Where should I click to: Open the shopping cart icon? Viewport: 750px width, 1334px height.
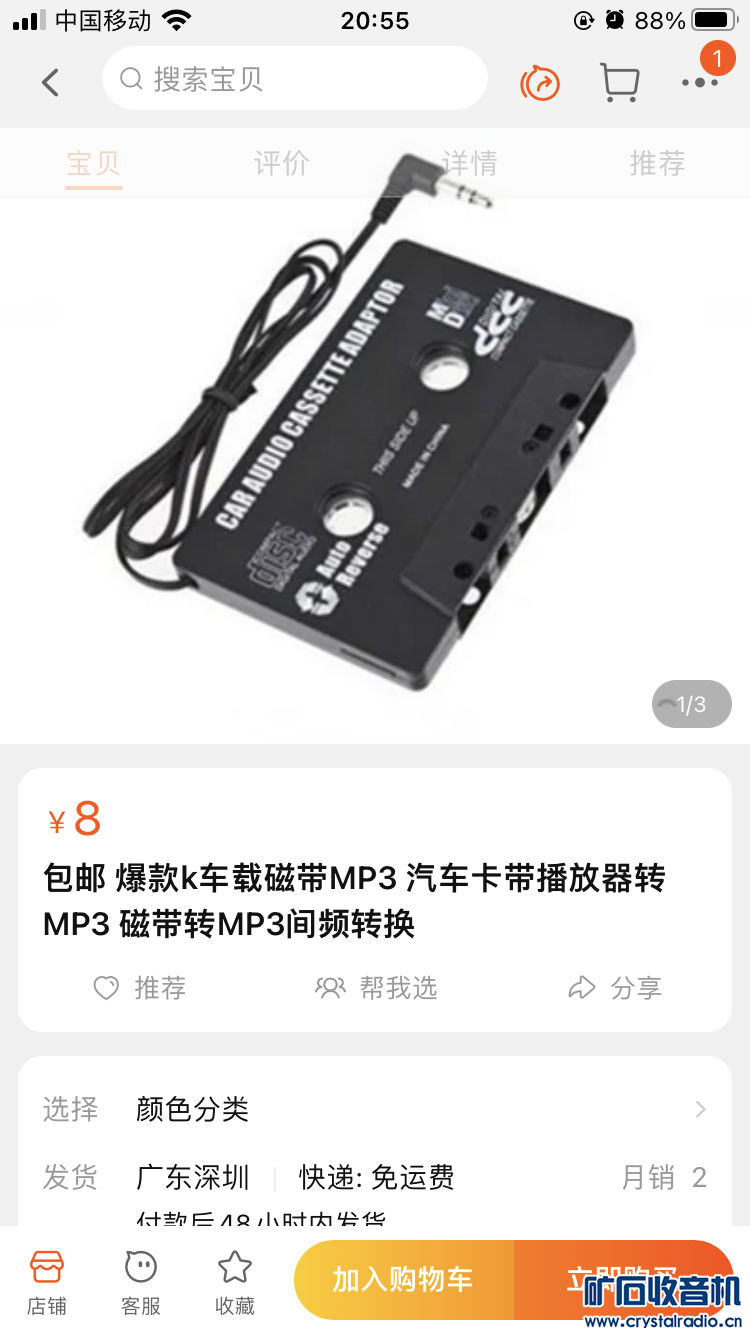[x=620, y=82]
